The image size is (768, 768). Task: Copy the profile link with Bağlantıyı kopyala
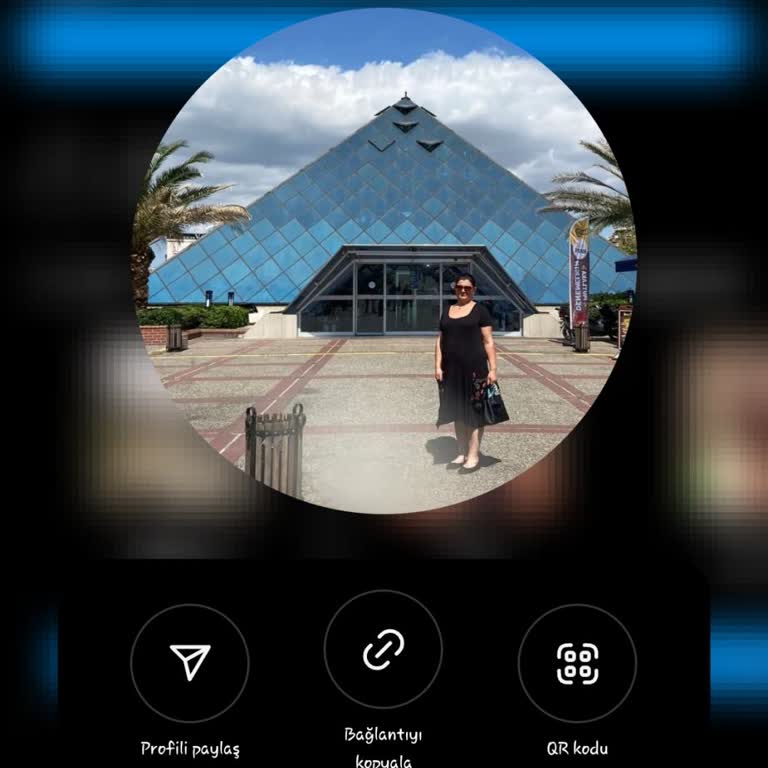click(383, 650)
